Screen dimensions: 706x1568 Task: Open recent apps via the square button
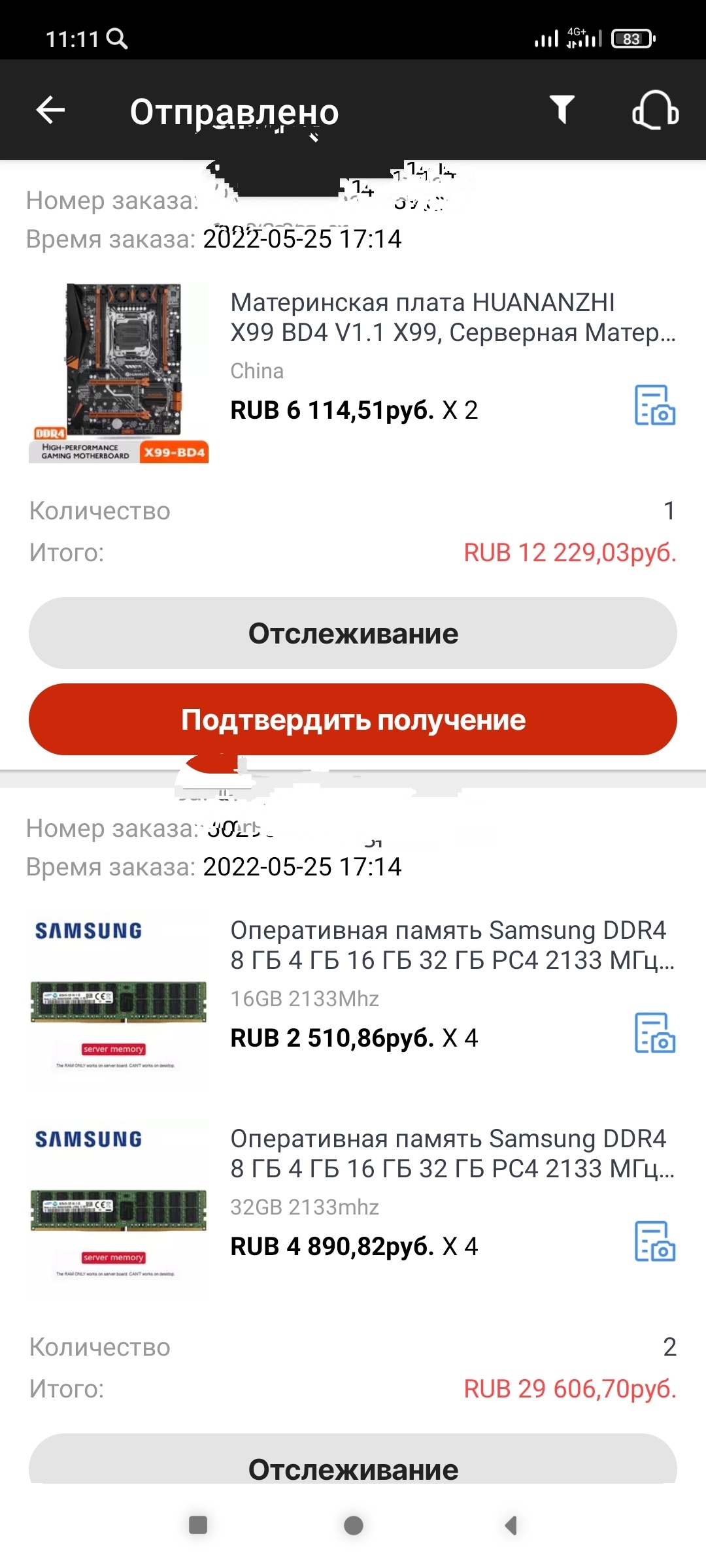198,1525
